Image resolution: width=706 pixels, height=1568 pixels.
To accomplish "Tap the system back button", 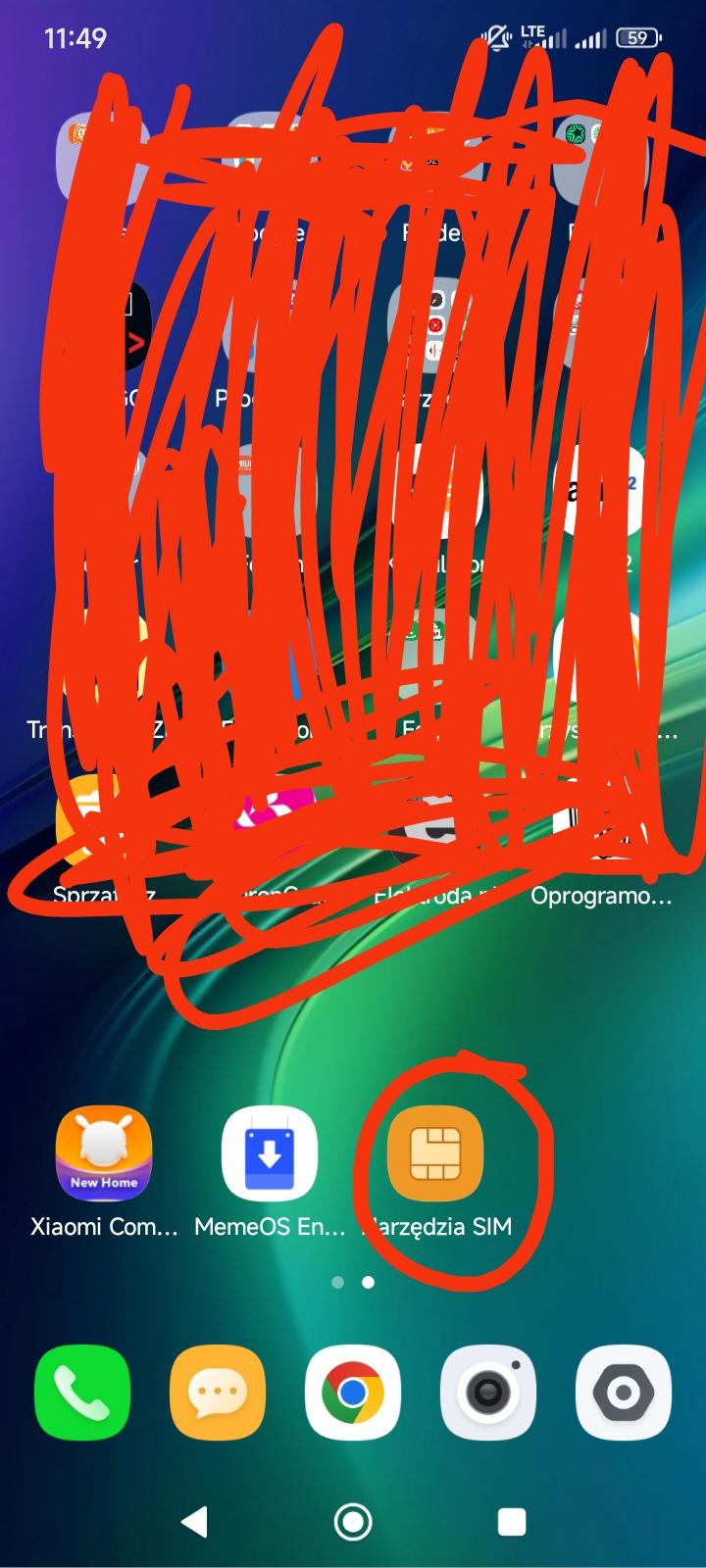I will click(x=194, y=1521).
